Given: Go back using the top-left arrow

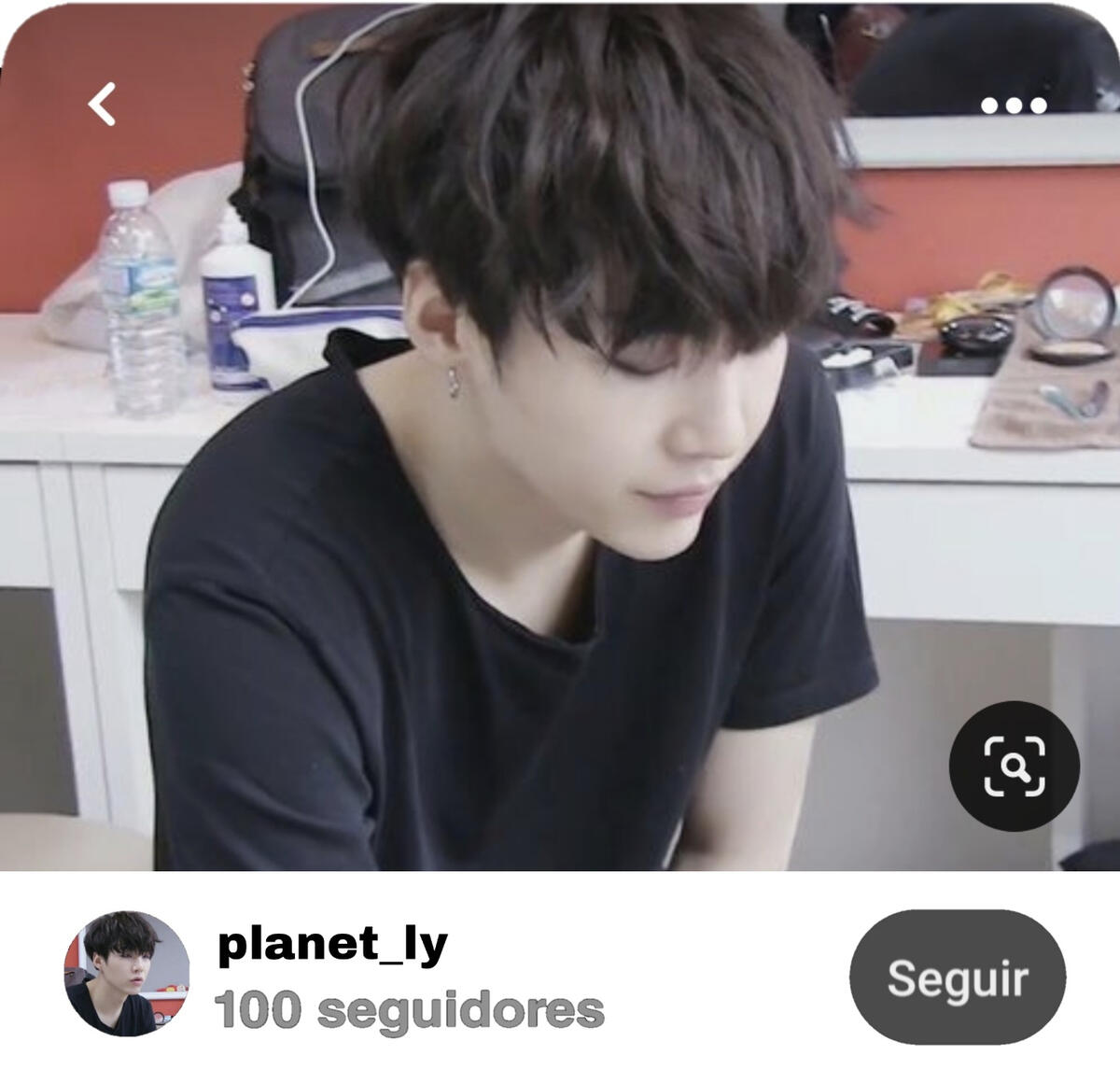Looking at the screenshot, I should tap(103, 104).
